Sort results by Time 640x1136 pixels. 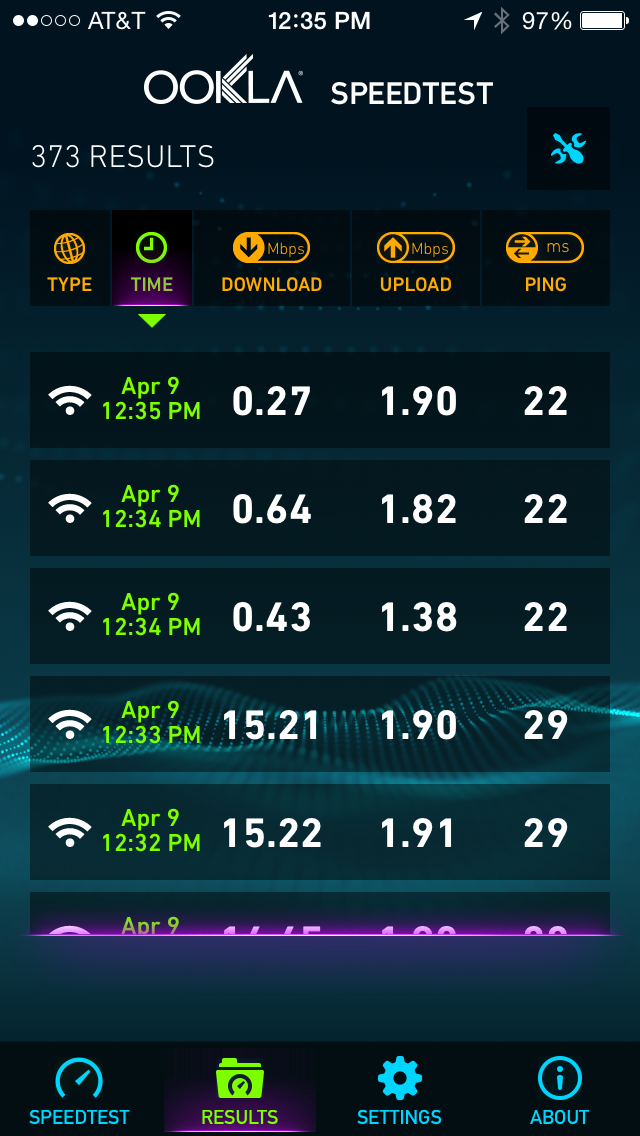coord(151,258)
